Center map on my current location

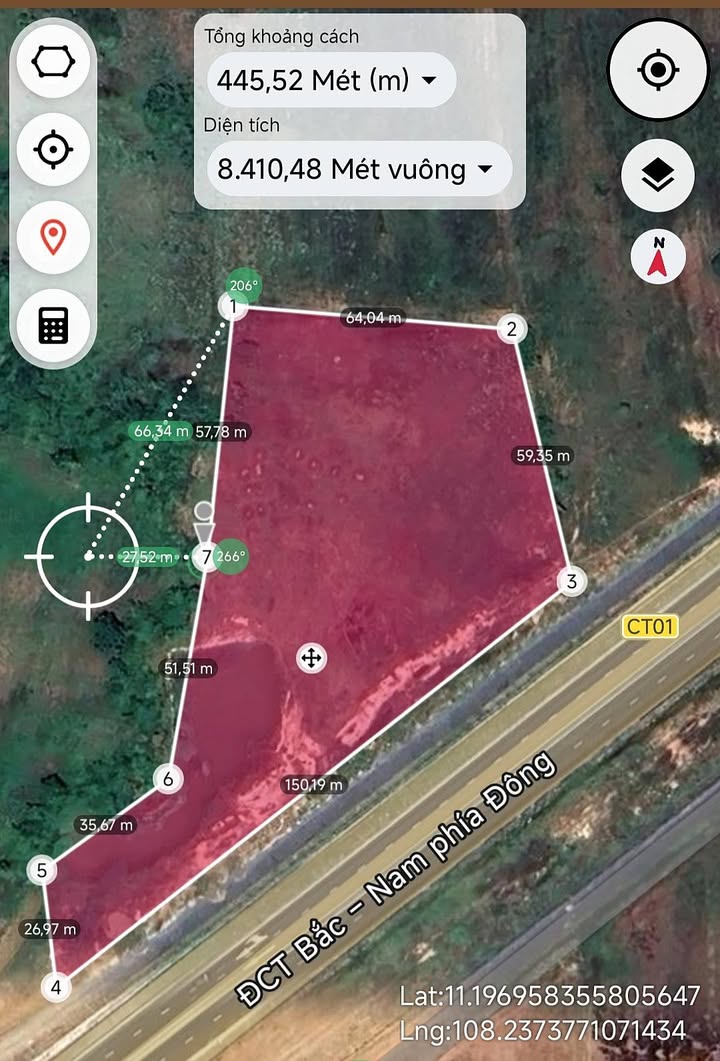coord(657,70)
